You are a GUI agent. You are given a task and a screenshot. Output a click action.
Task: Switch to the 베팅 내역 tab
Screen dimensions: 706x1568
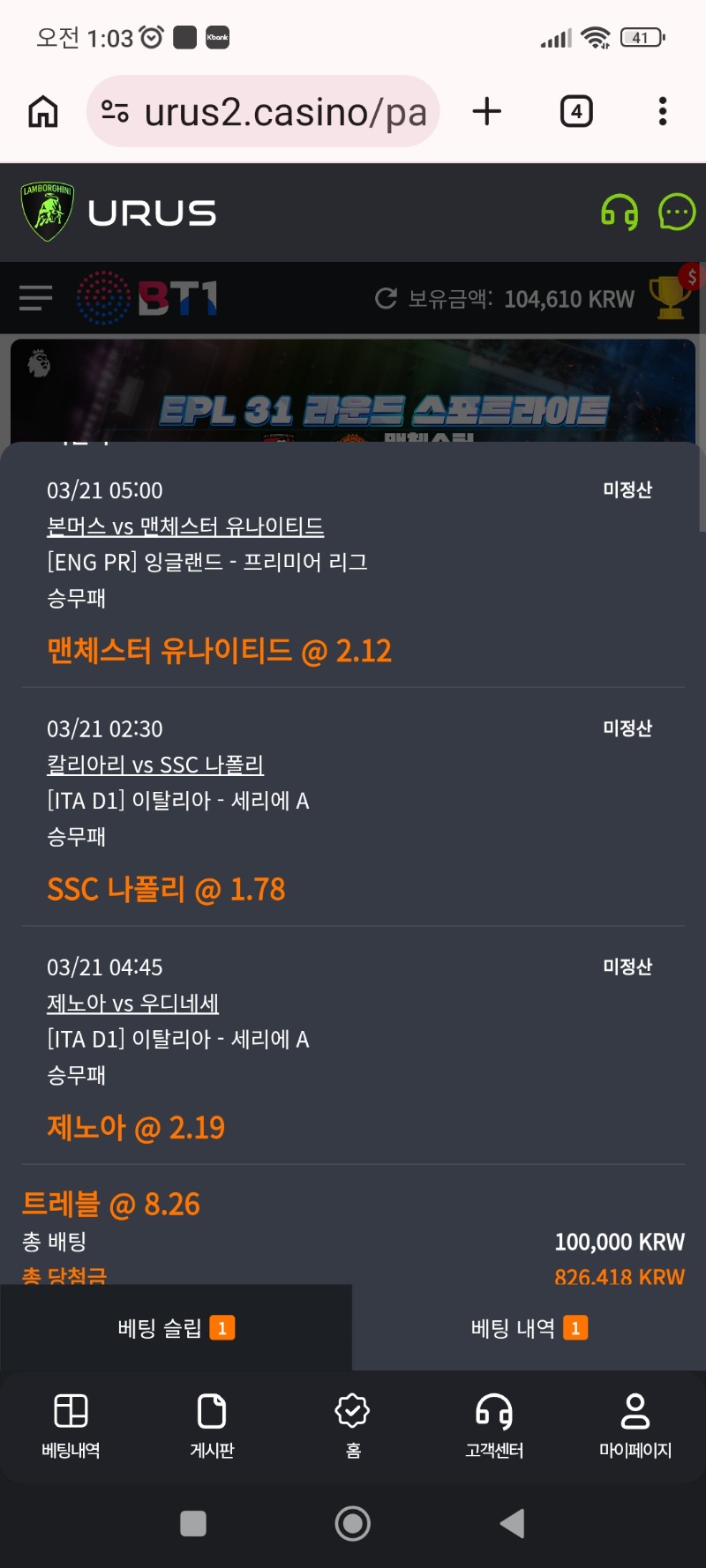click(x=529, y=1328)
